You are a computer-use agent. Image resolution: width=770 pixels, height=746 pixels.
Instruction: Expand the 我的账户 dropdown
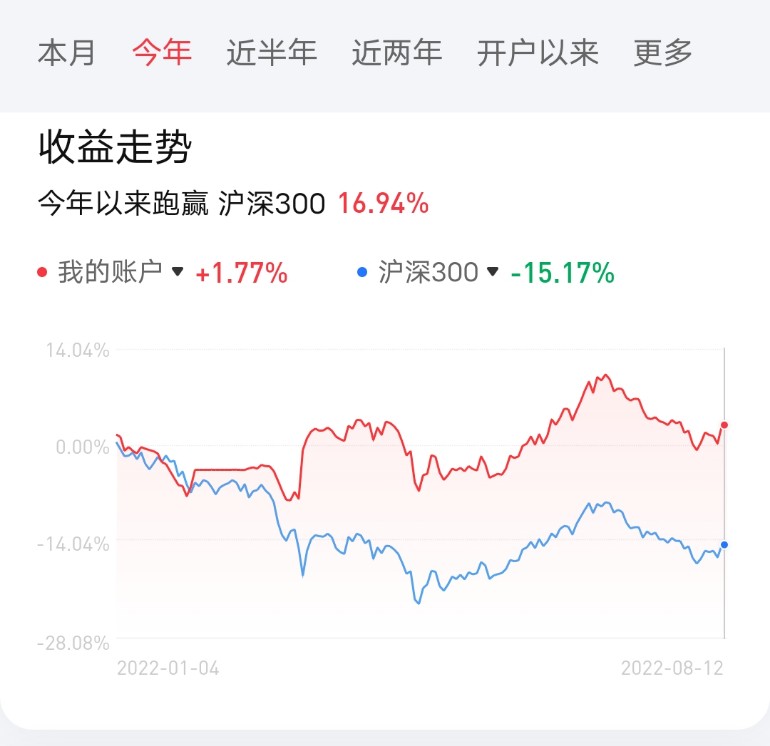(178, 272)
